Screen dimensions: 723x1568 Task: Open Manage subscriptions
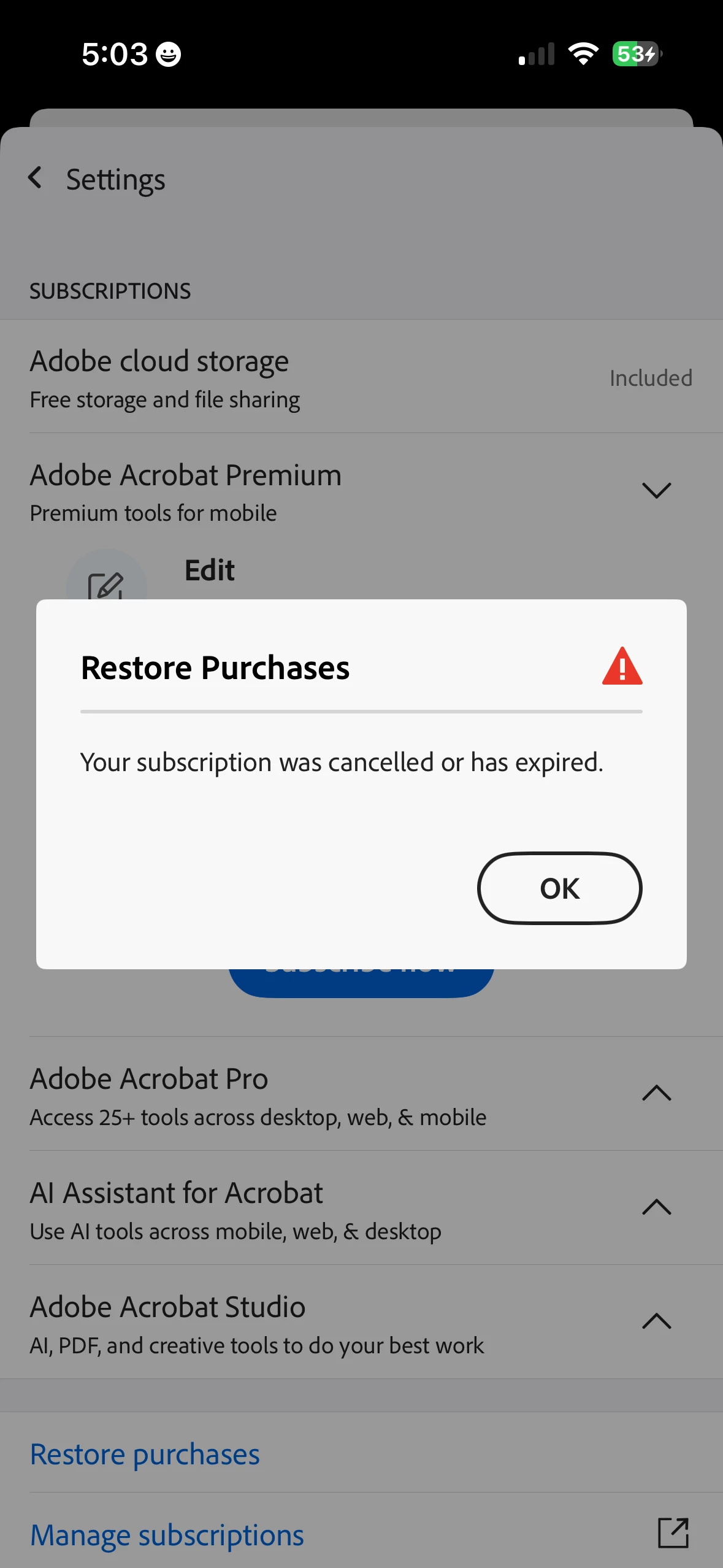[x=167, y=1535]
